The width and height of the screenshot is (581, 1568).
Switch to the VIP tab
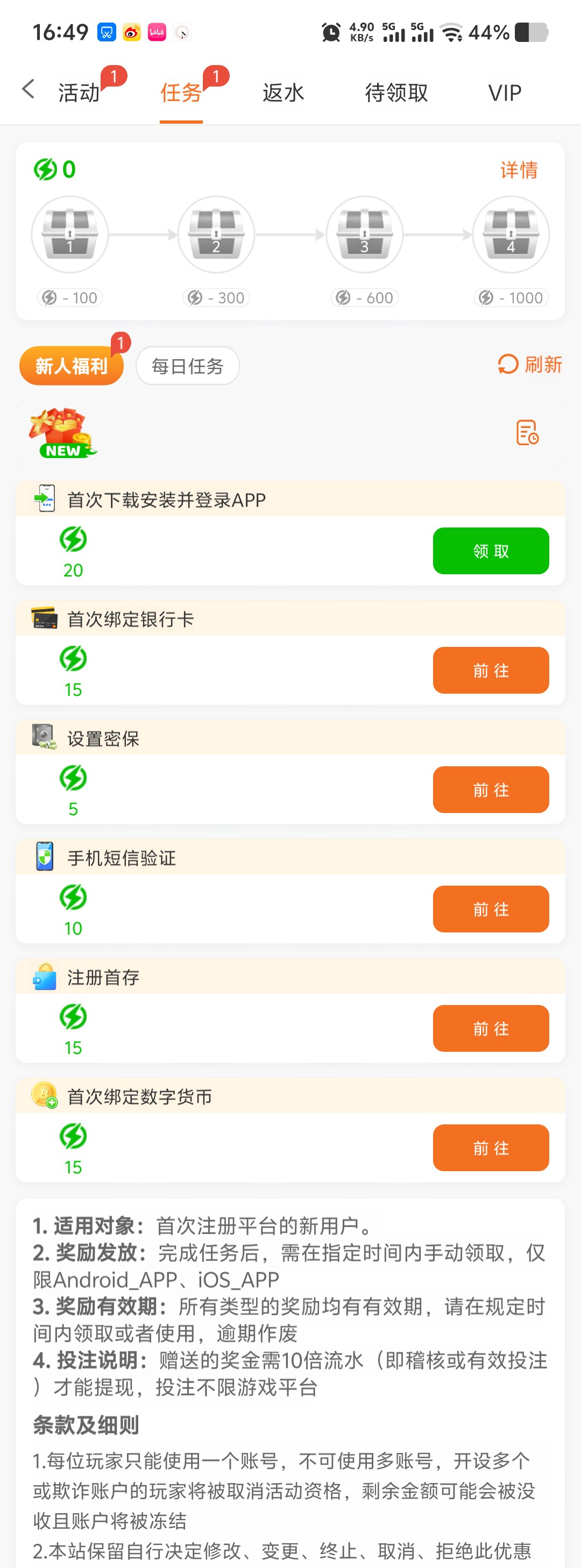[x=504, y=93]
